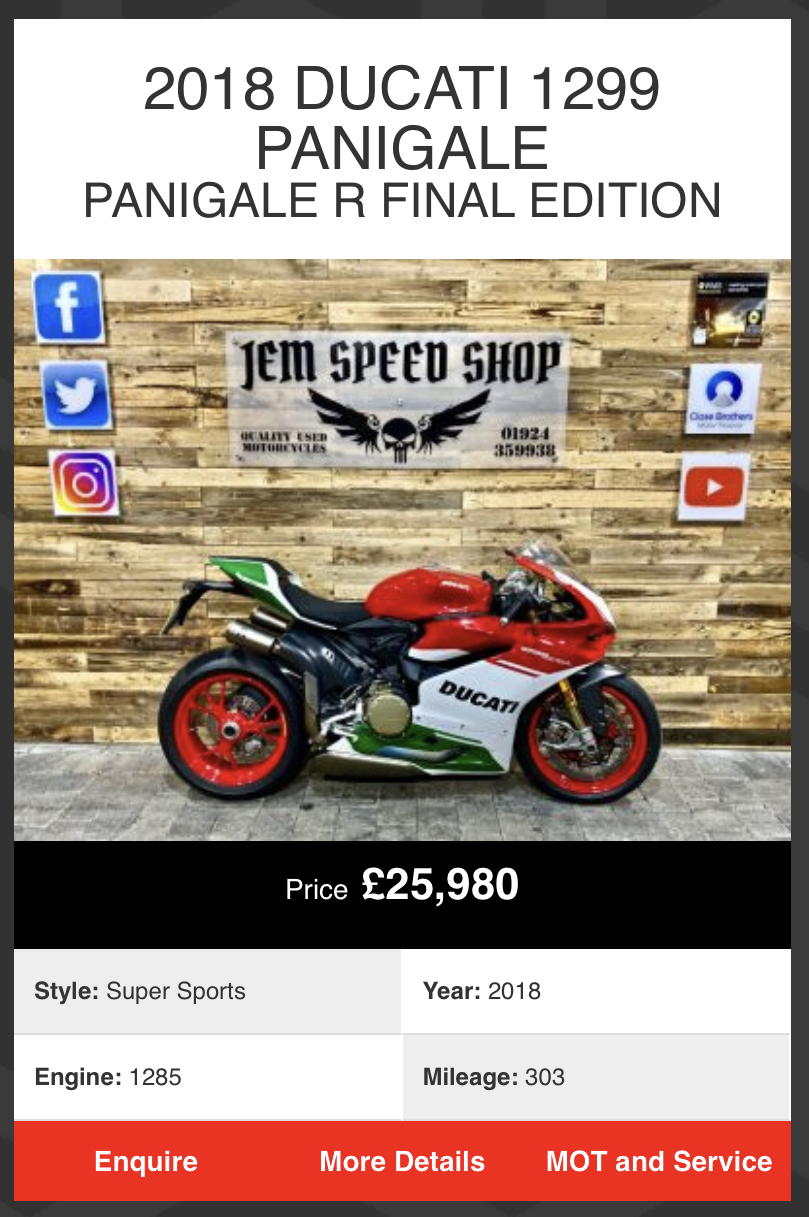809x1217 pixels.
Task: Tap the Enquire button
Action: (146, 1161)
